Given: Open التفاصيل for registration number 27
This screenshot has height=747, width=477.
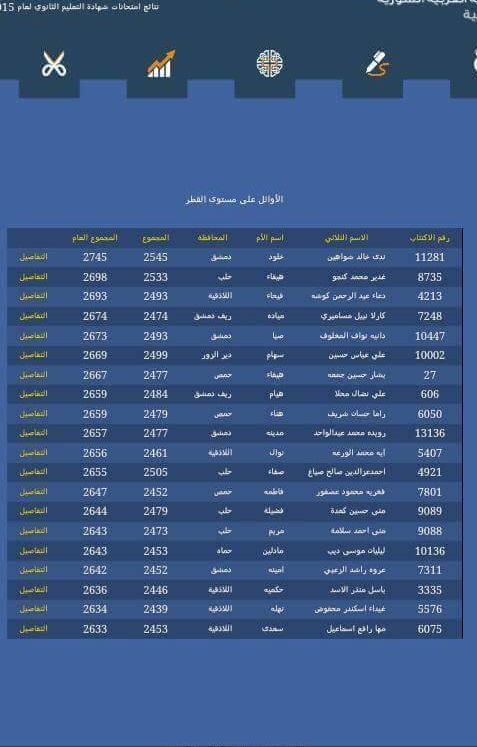Looking at the screenshot, I should 33,375.
